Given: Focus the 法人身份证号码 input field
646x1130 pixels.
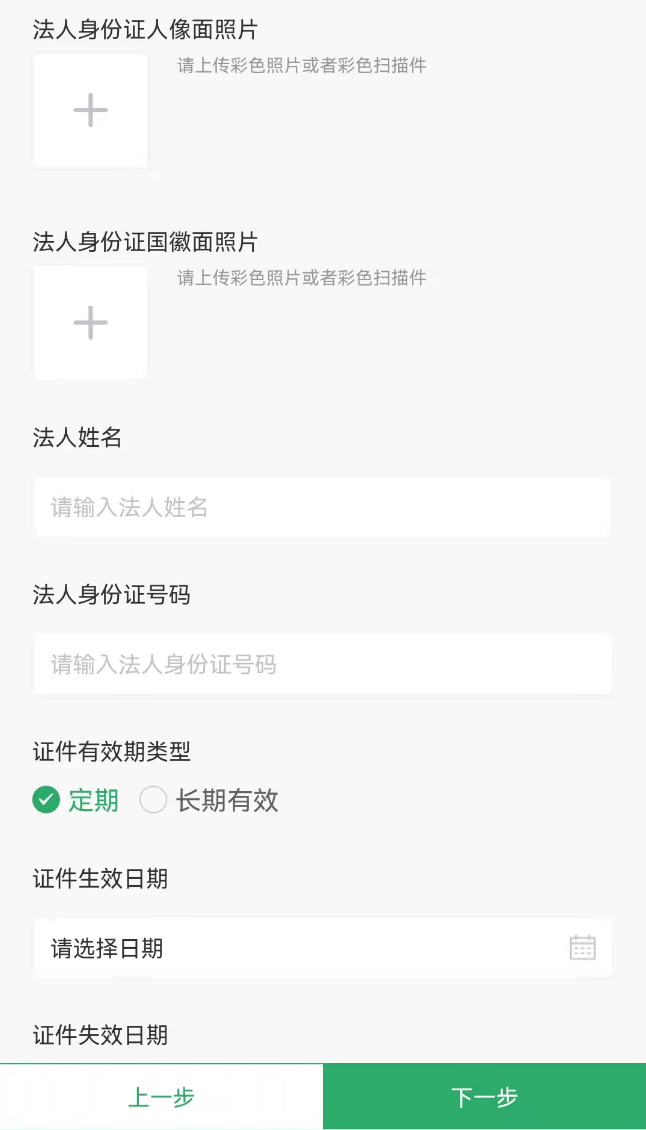Looking at the screenshot, I should pyautogui.click(x=322, y=664).
